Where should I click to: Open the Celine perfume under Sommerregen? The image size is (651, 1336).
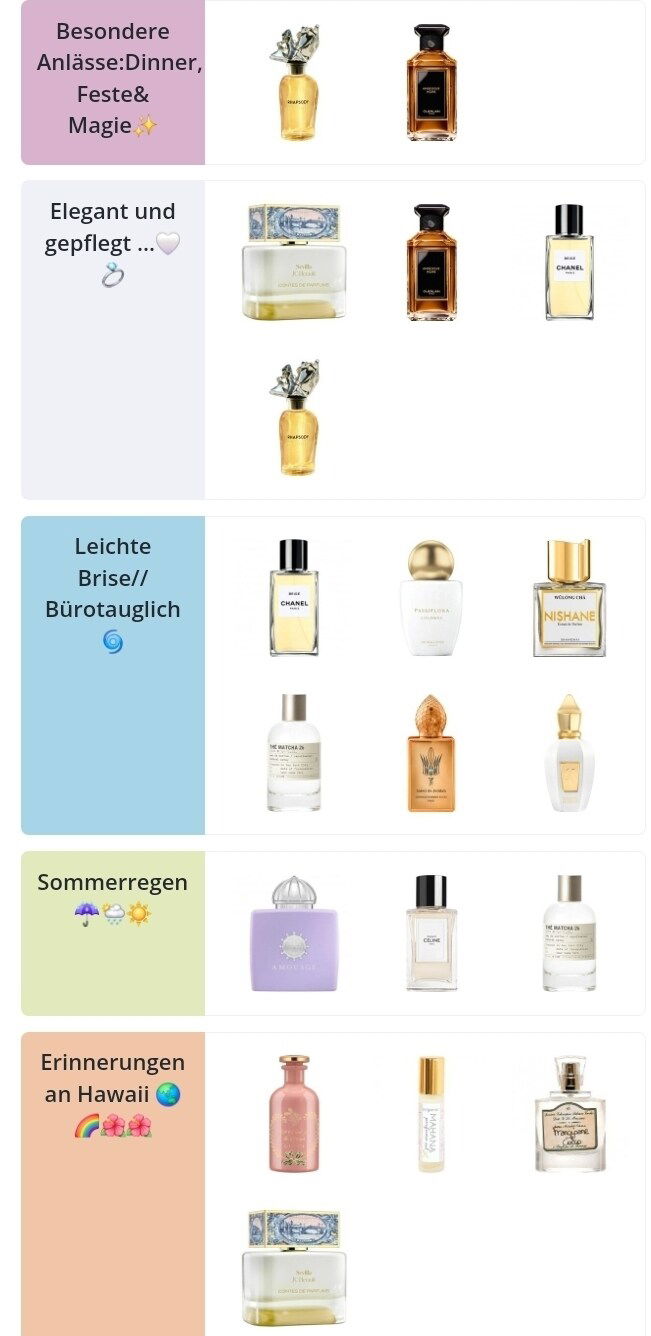pos(431,933)
